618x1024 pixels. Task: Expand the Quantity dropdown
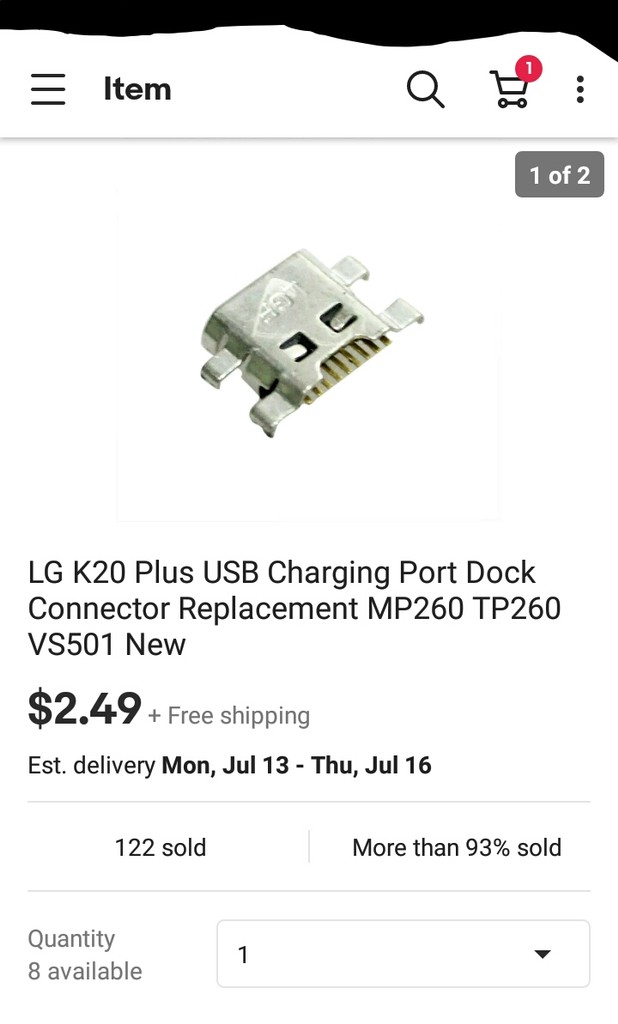(403, 954)
